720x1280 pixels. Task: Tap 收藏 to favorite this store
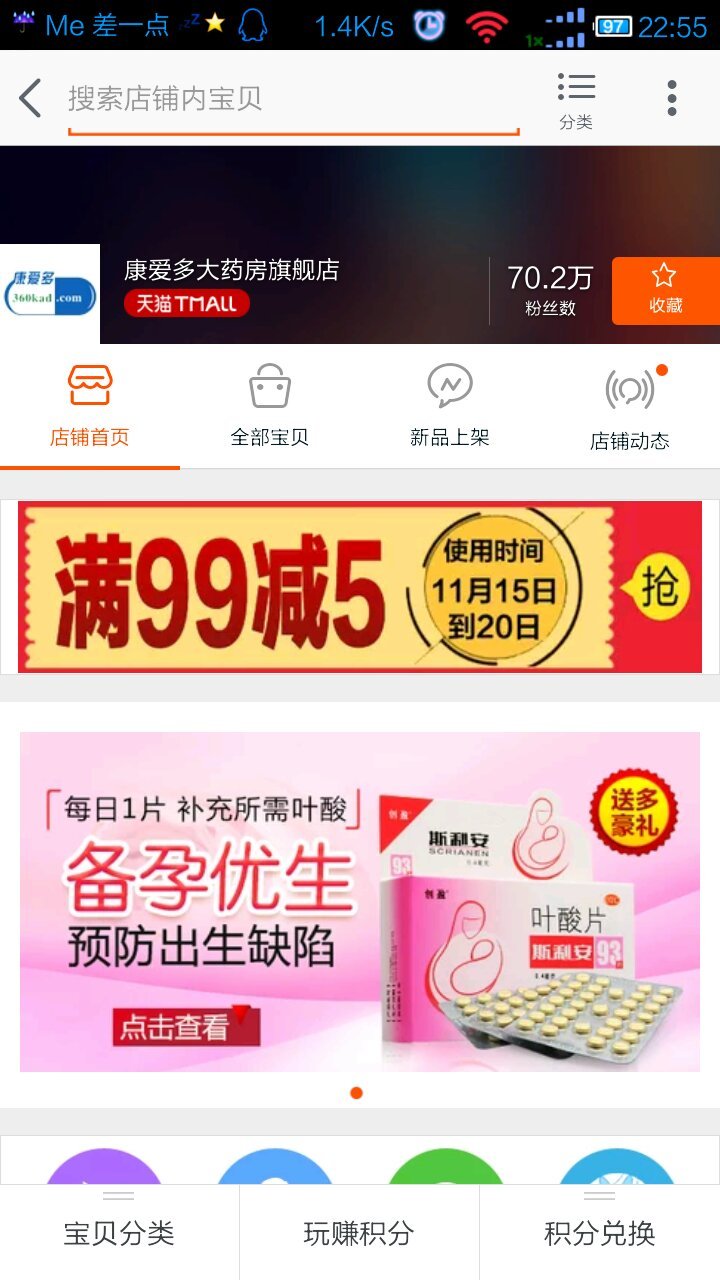coord(665,290)
